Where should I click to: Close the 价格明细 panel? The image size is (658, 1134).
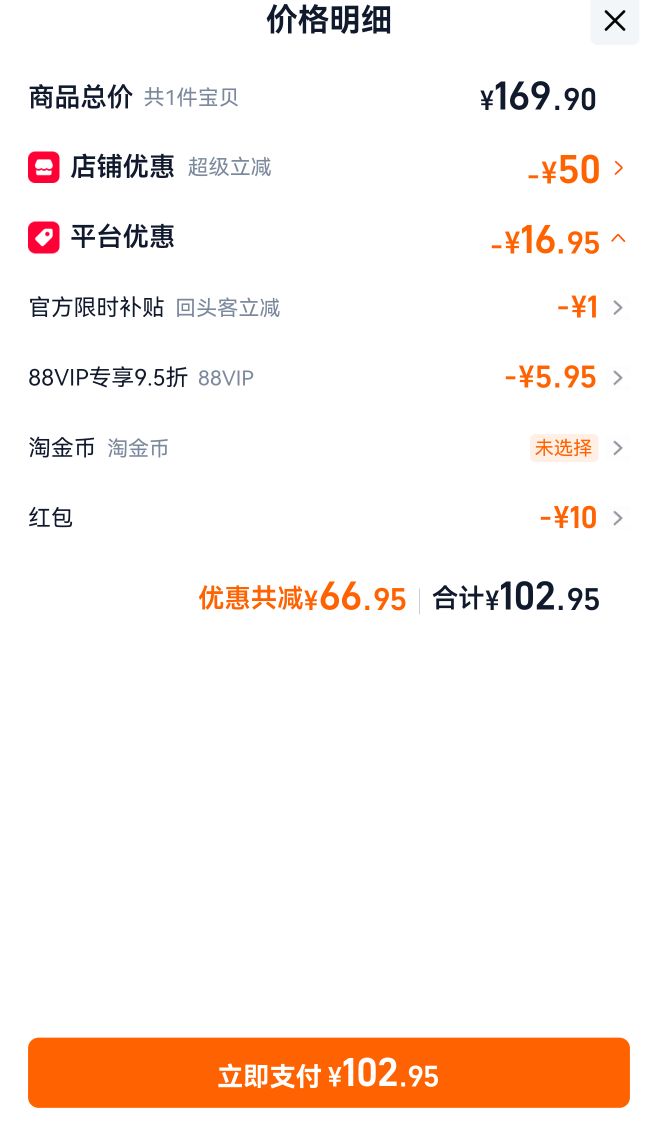coord(615,21)
